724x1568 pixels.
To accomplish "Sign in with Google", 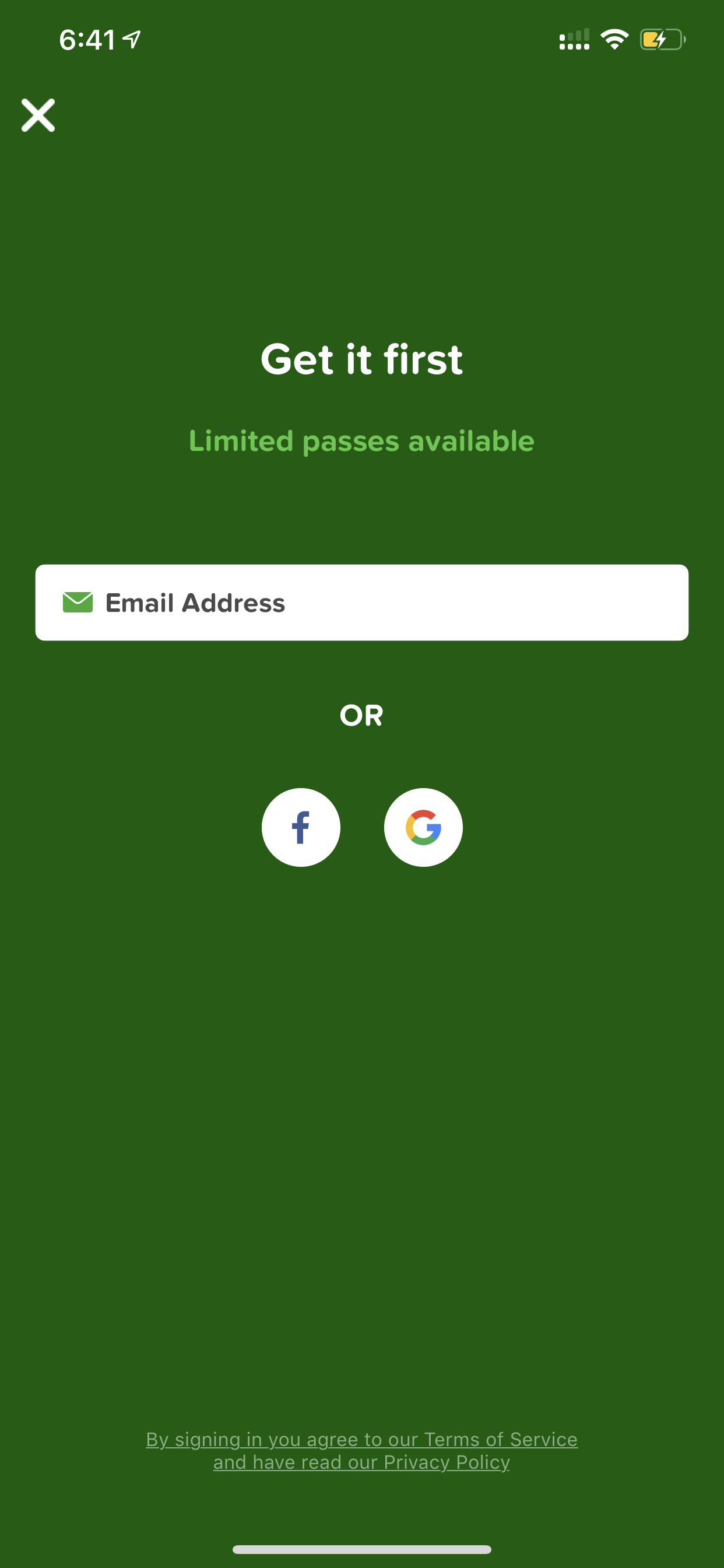I will coord(423,827).
